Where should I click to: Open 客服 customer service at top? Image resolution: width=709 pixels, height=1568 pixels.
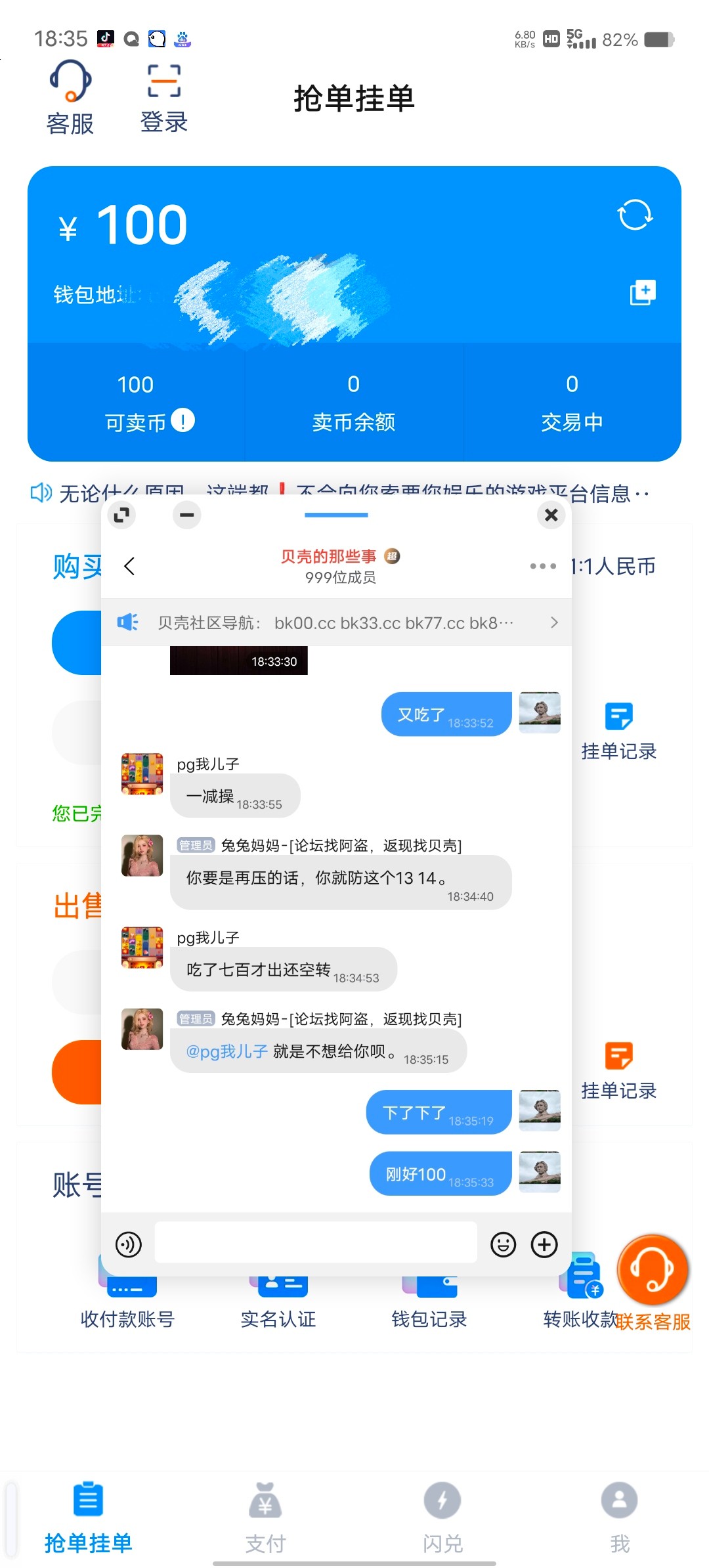70,97
